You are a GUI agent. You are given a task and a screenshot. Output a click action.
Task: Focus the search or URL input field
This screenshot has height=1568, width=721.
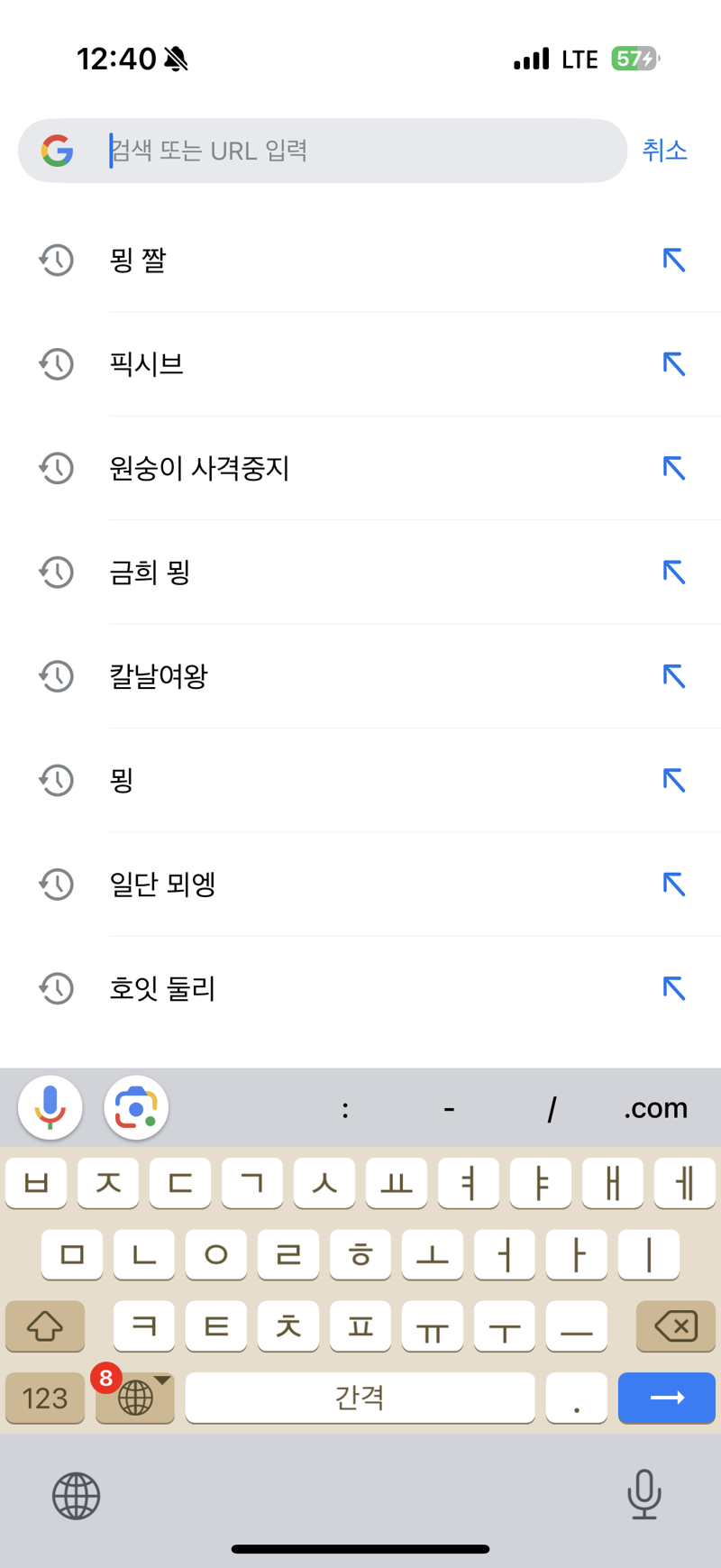pos(323,151)
